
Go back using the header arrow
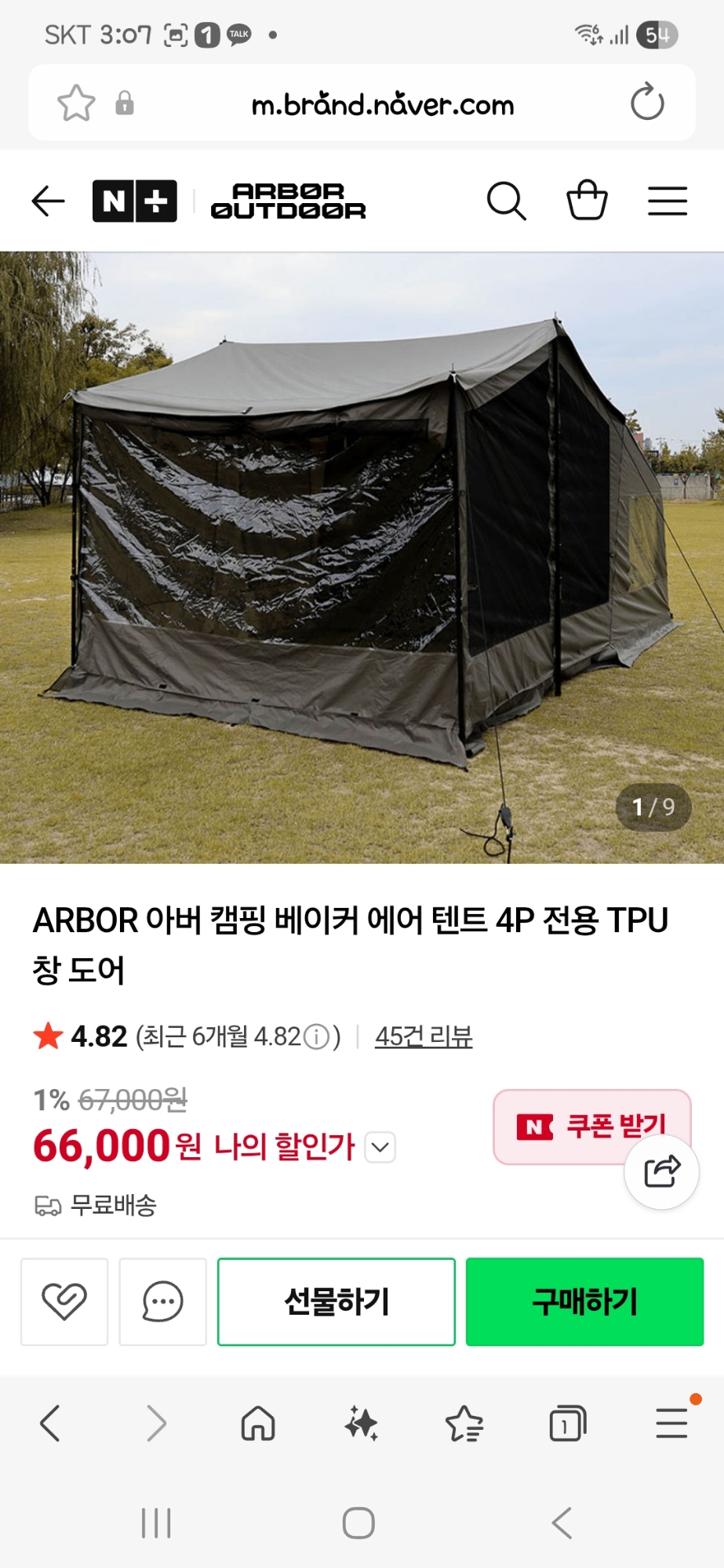[x=48, y=201]
